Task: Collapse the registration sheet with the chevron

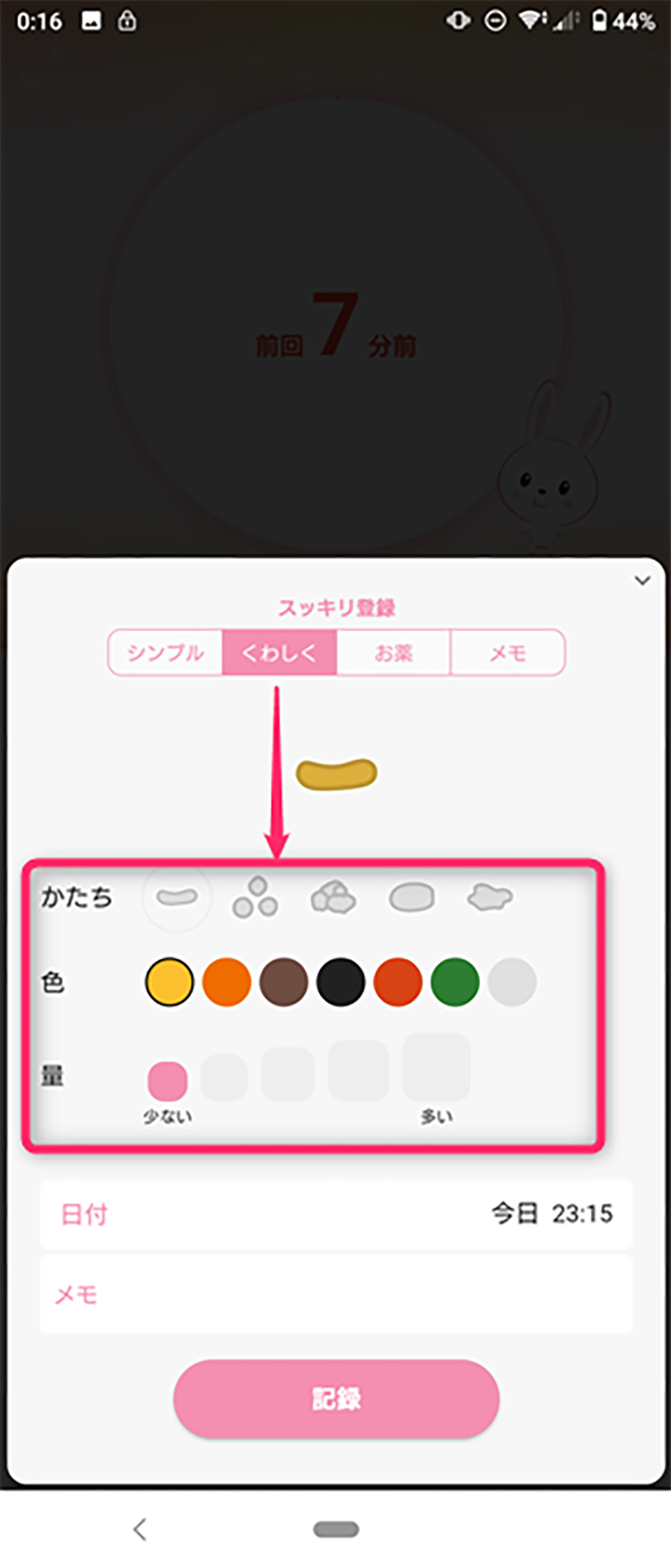Action: click(x=642, y=581)
